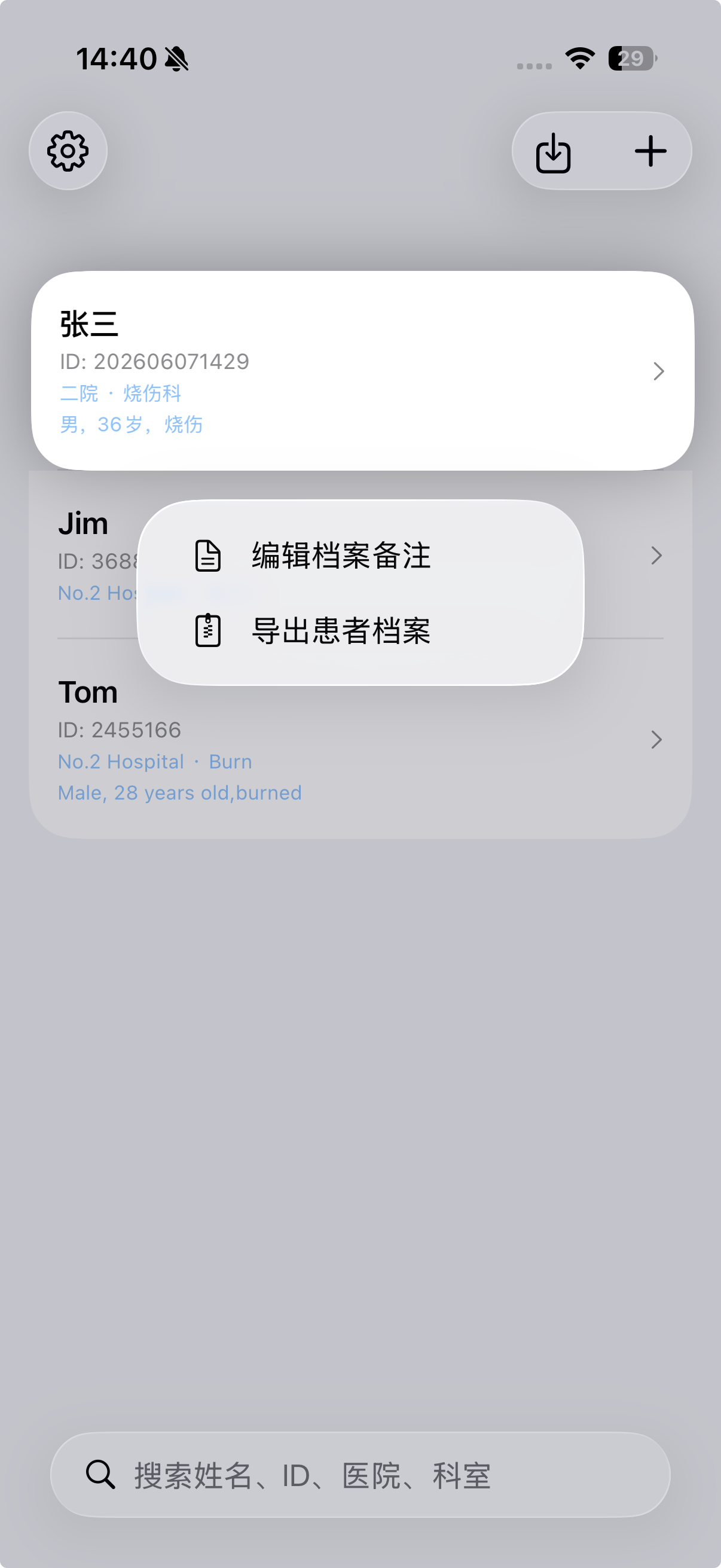721x1568 pixels.
Task: Add a new patient with plus
Action: click(650, 151)
